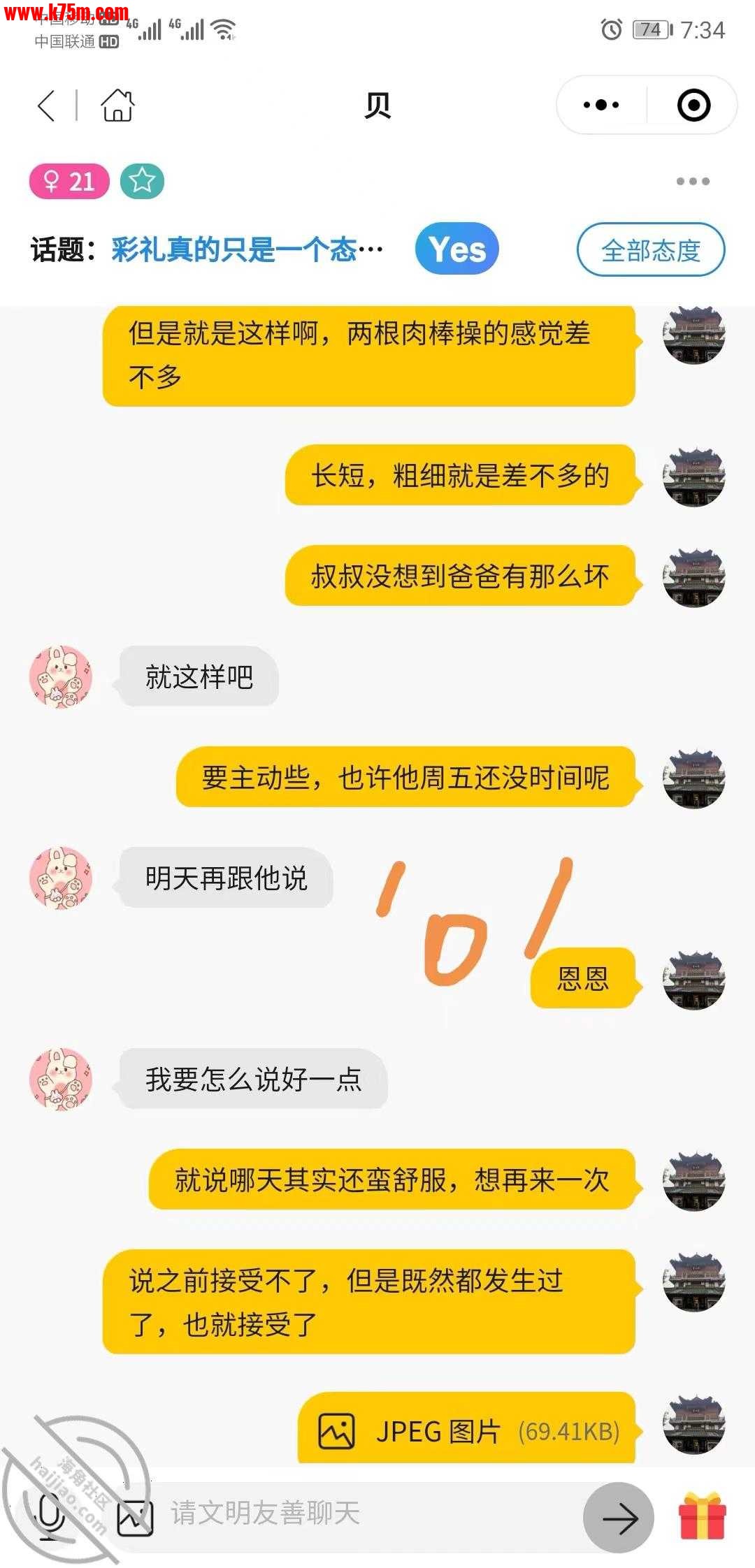
Task: Attach a picture using the image icon
Action: click(x=135, y=1518)
